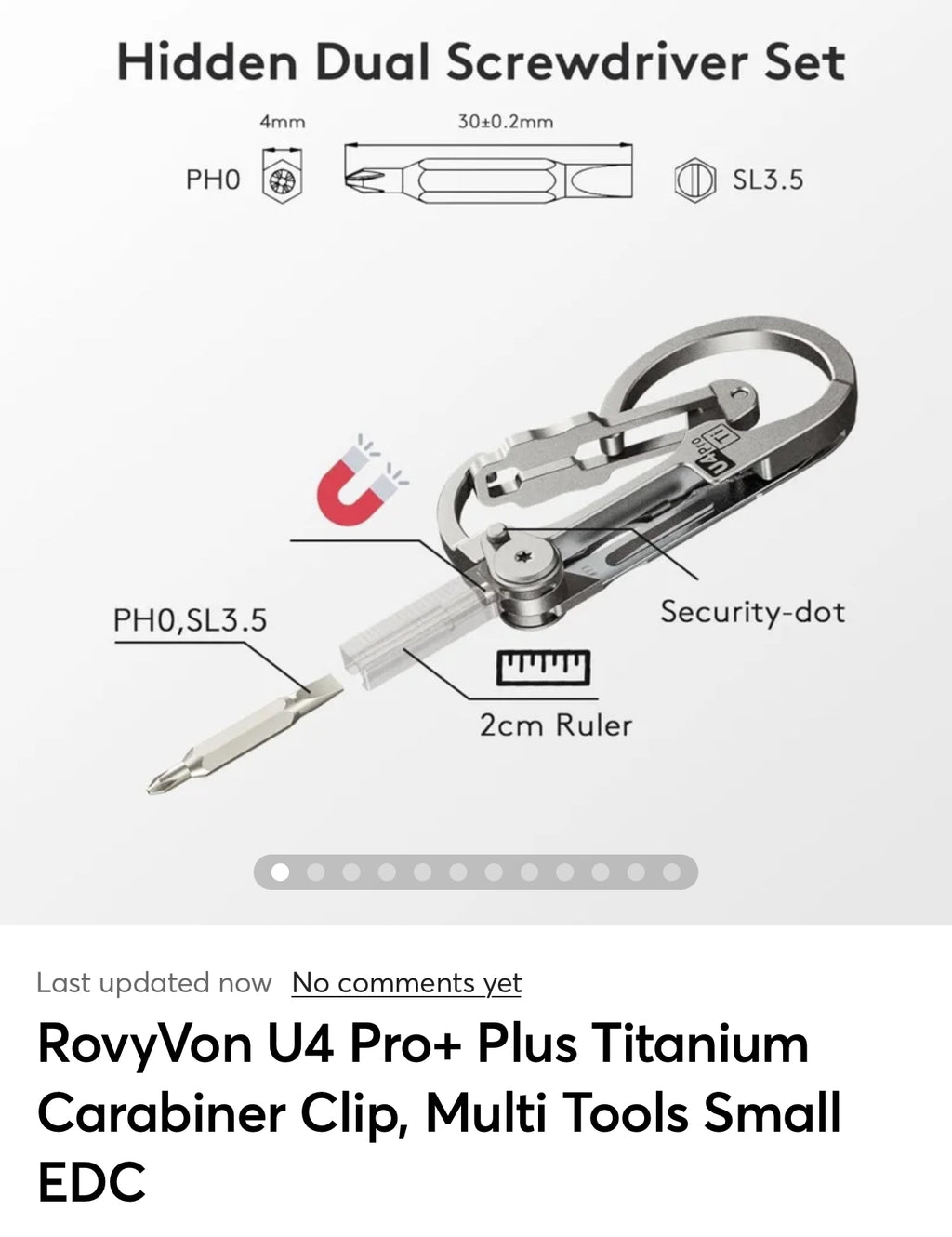Image resolution: width=952 pixels, height=1237 pixels.
Task: Click the 2cm ruler icon
Action: [x=544, y=667]
